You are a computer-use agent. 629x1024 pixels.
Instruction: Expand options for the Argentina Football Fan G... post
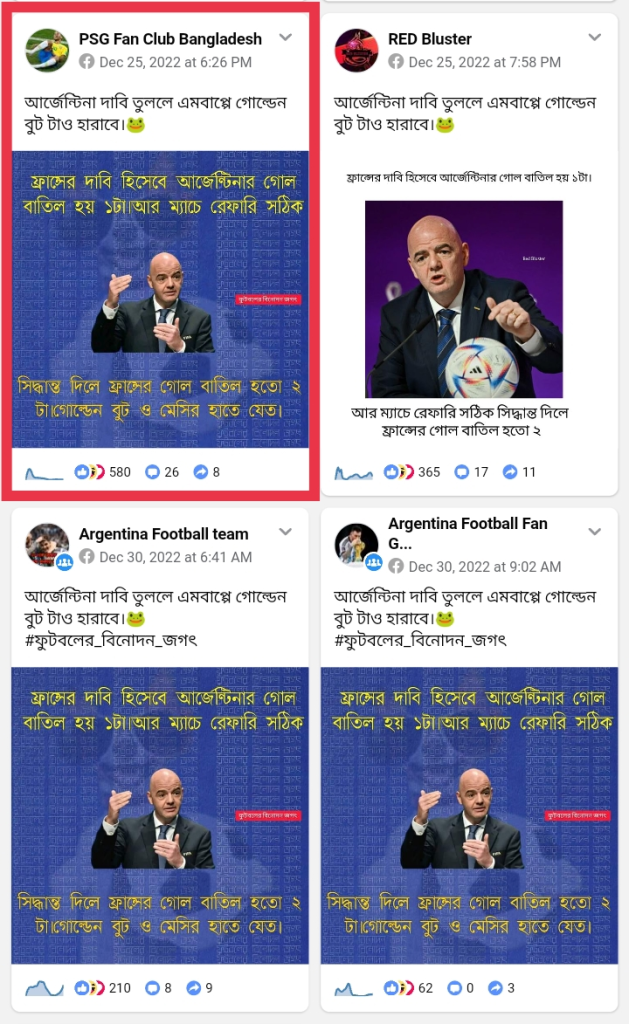pyautogui.click(x=595, y=532)
